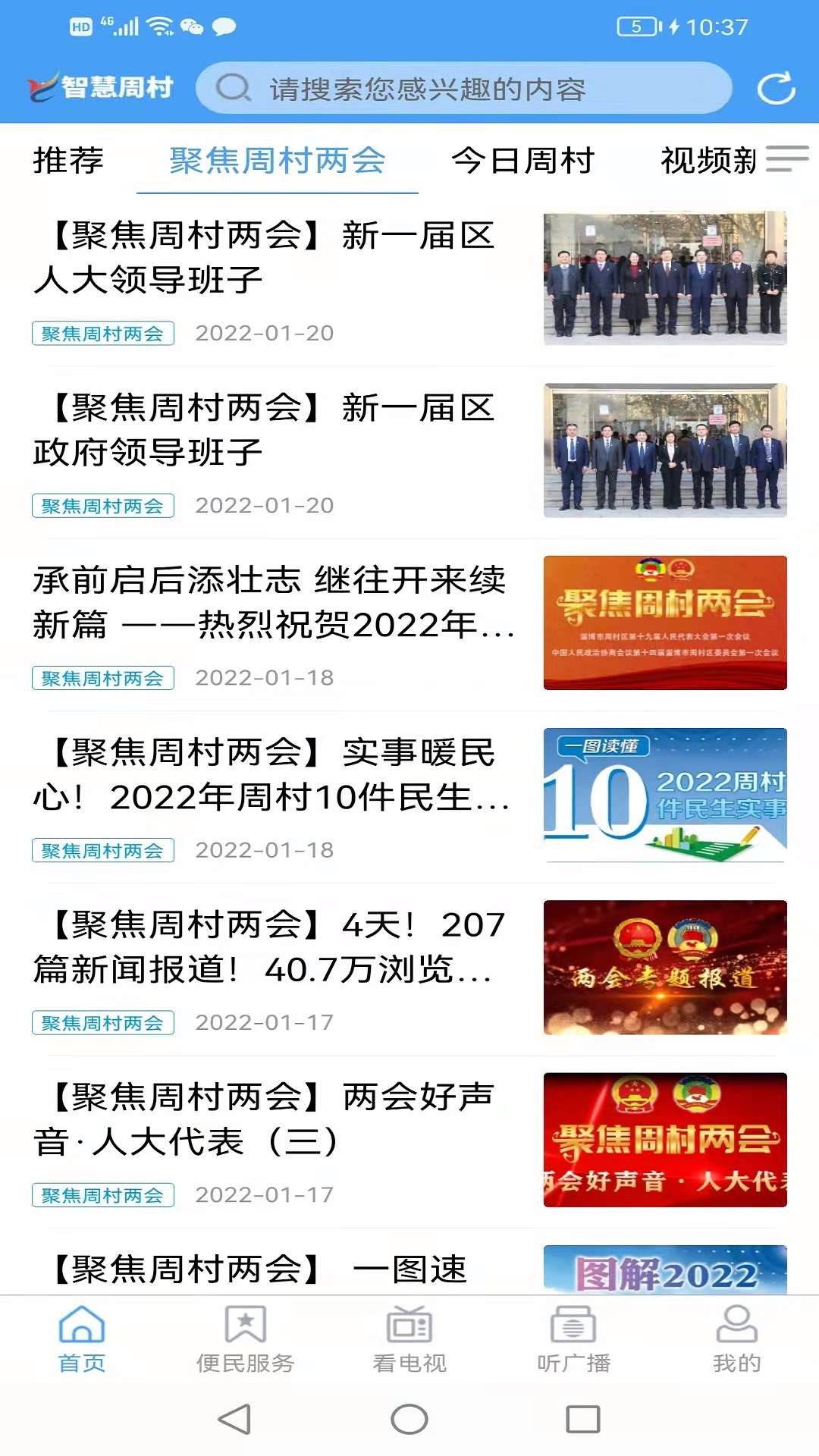Screen dimensions: 819x1456
Task: Expand the channel list menu icon
Action: click(787, 159)
